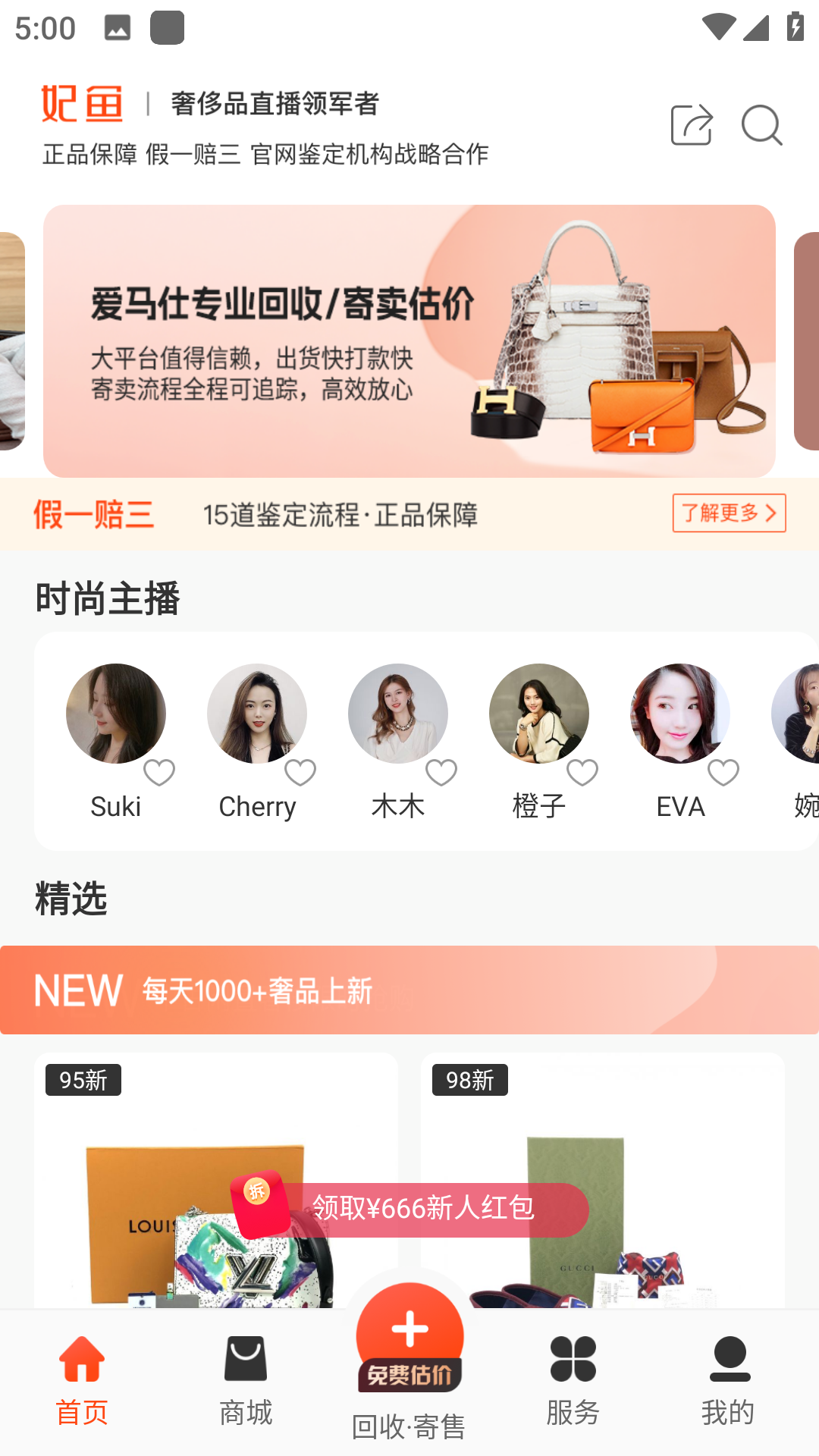
Task: Open streamer Suki's profile
Action: [x=116, y=714]
